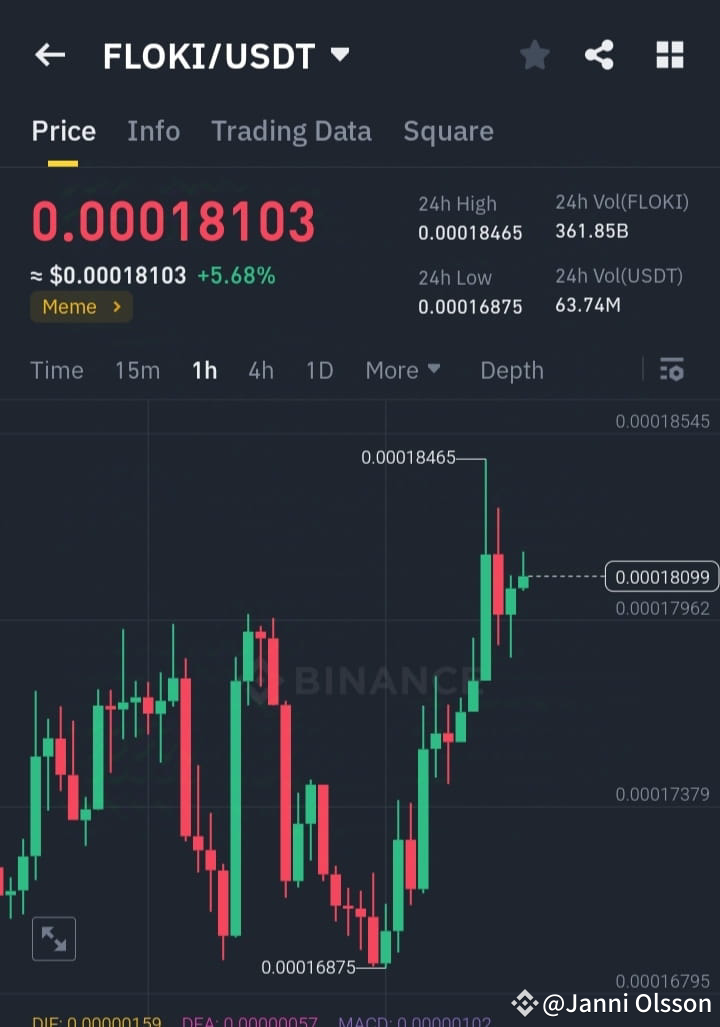The image size is (720, 1027).
Task: Open the share icon for FLOKI/USDT
Action: (x=599, y=55)
